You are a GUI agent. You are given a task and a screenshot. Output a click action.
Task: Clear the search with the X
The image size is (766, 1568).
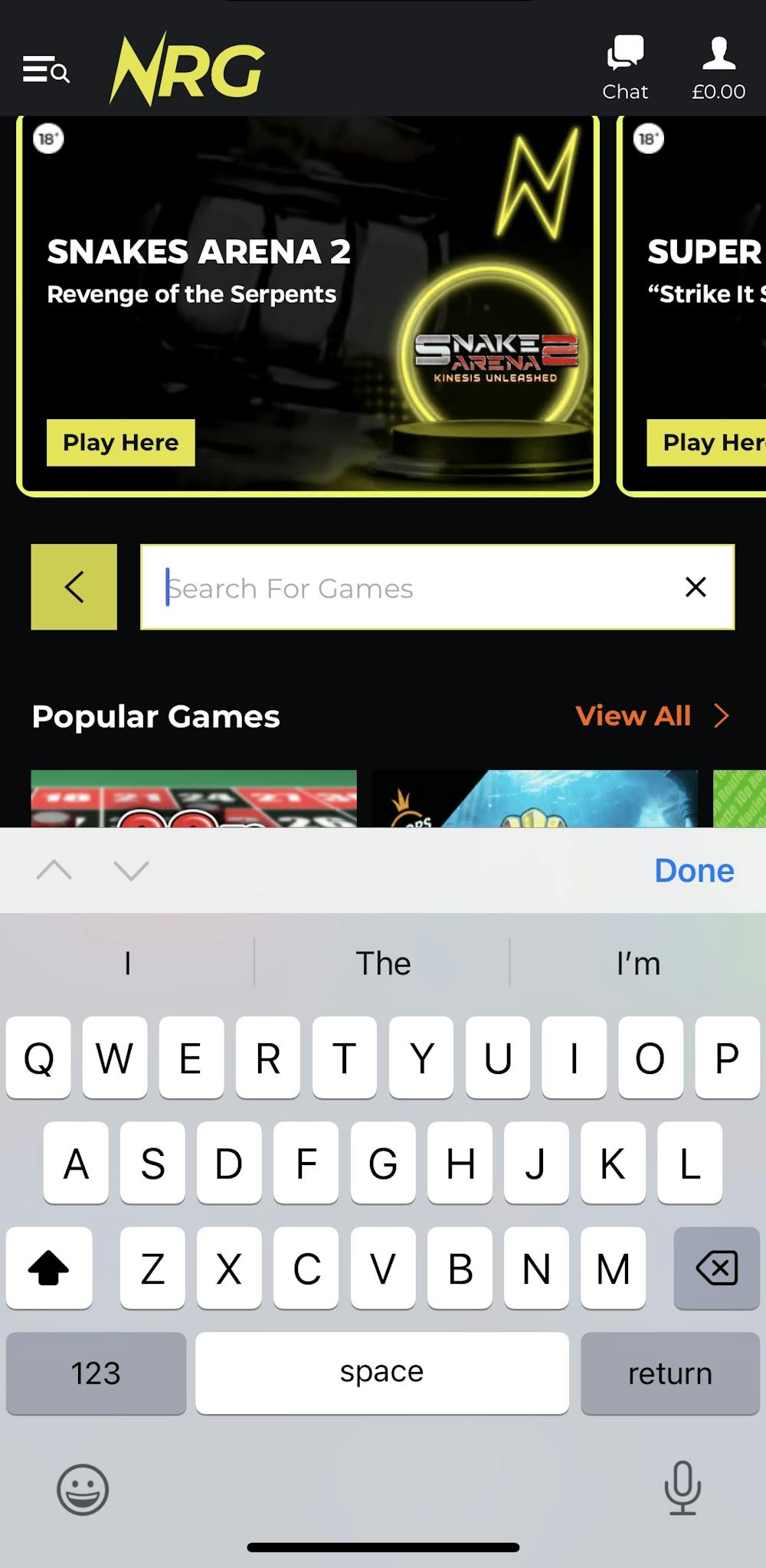pos(696,588)
